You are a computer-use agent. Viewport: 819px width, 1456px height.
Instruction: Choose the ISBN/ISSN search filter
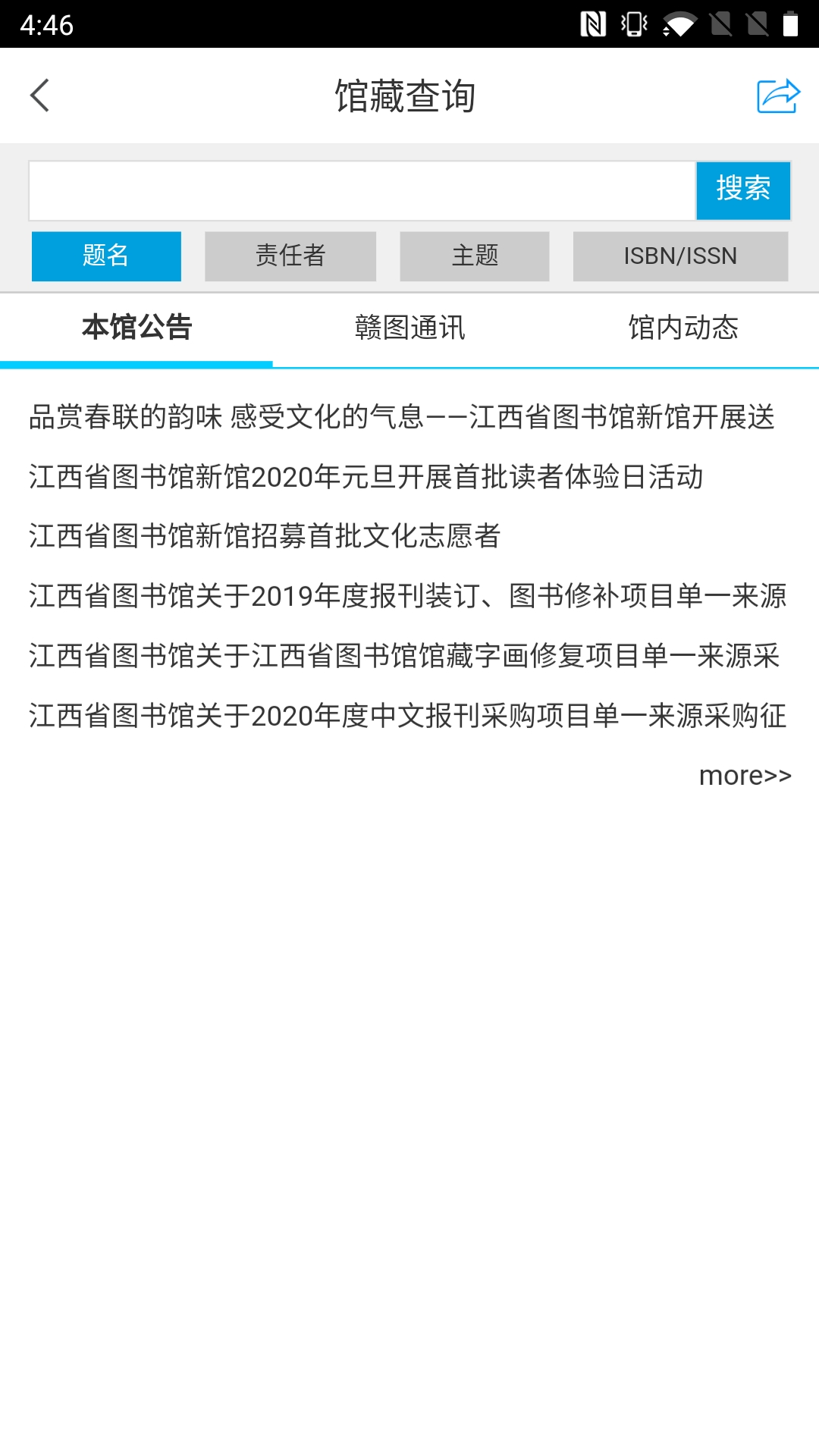tap(680, 256)
